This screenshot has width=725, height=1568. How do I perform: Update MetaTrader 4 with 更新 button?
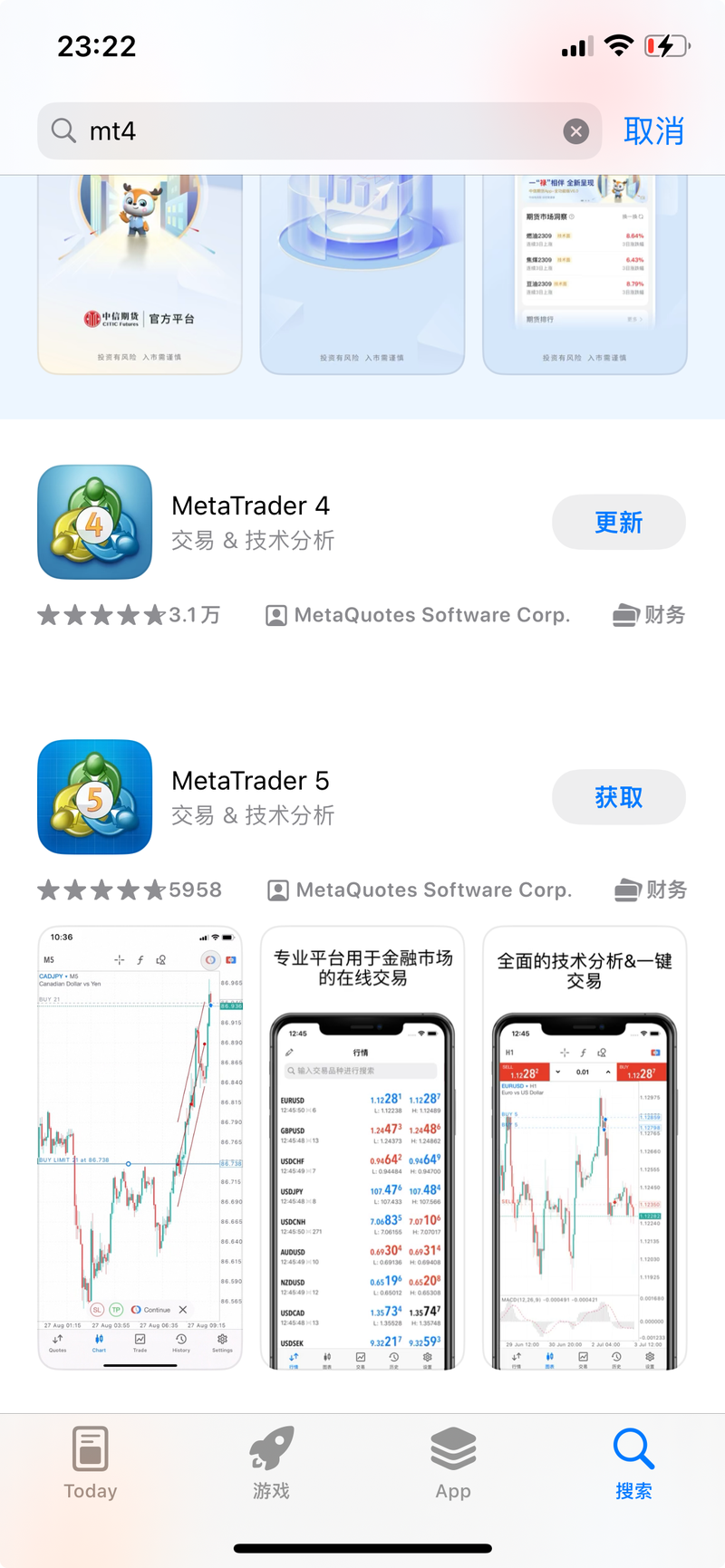pyautogui.click(x=618, y=523)
